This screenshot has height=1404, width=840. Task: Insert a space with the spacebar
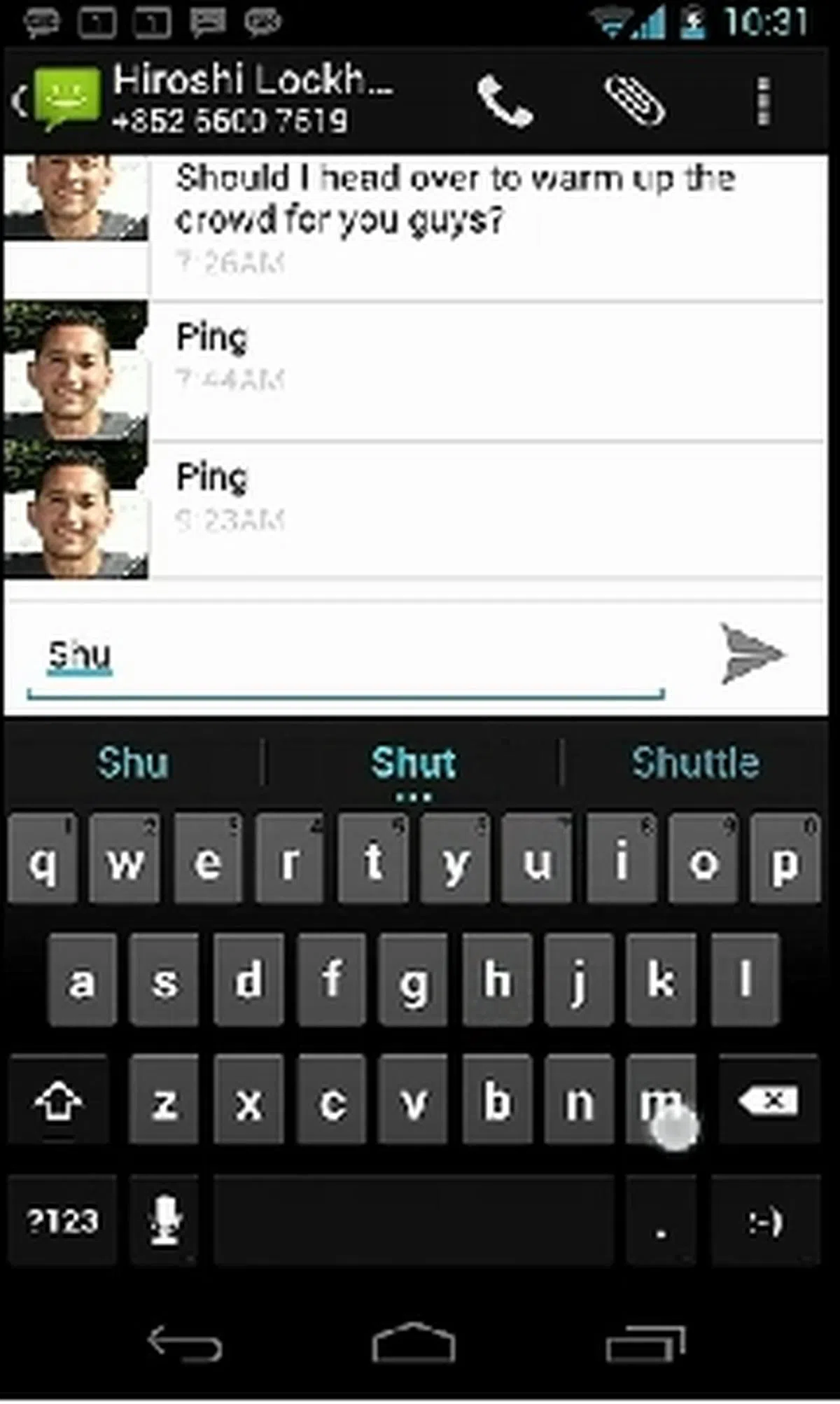(413, 1221)
